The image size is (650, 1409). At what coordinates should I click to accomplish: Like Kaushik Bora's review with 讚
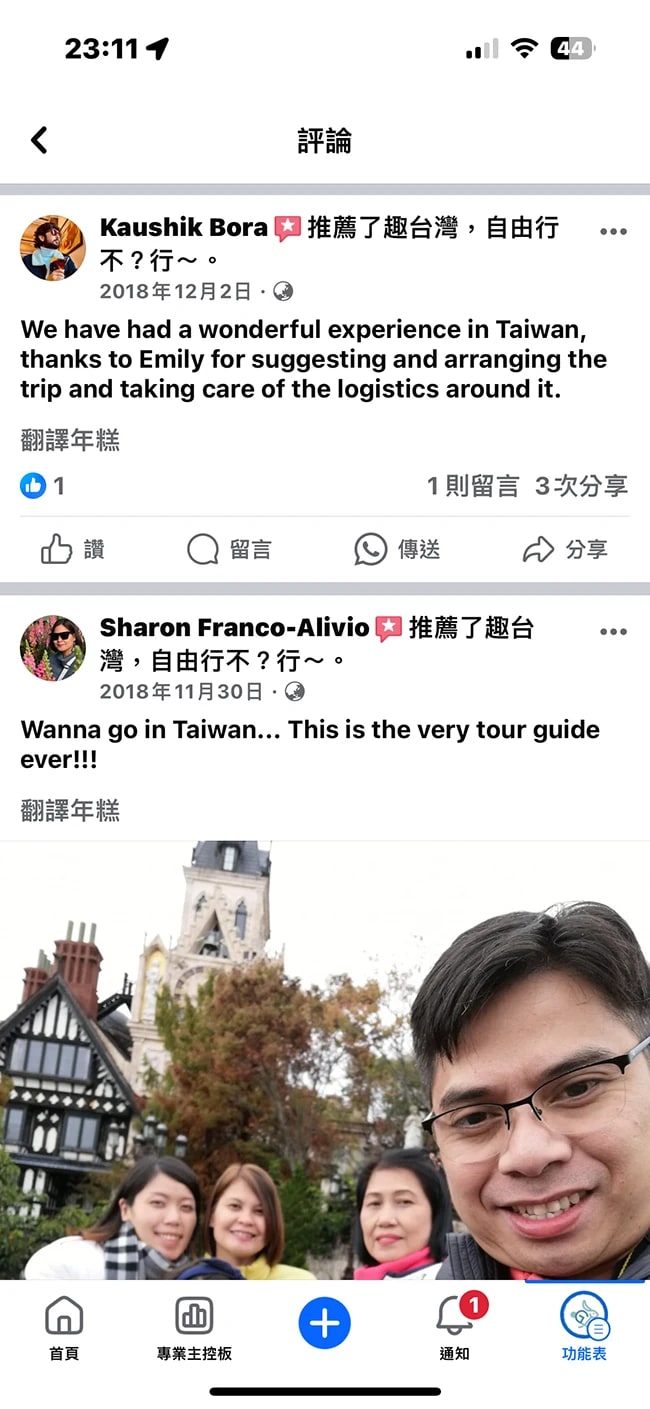coord(73,549)
